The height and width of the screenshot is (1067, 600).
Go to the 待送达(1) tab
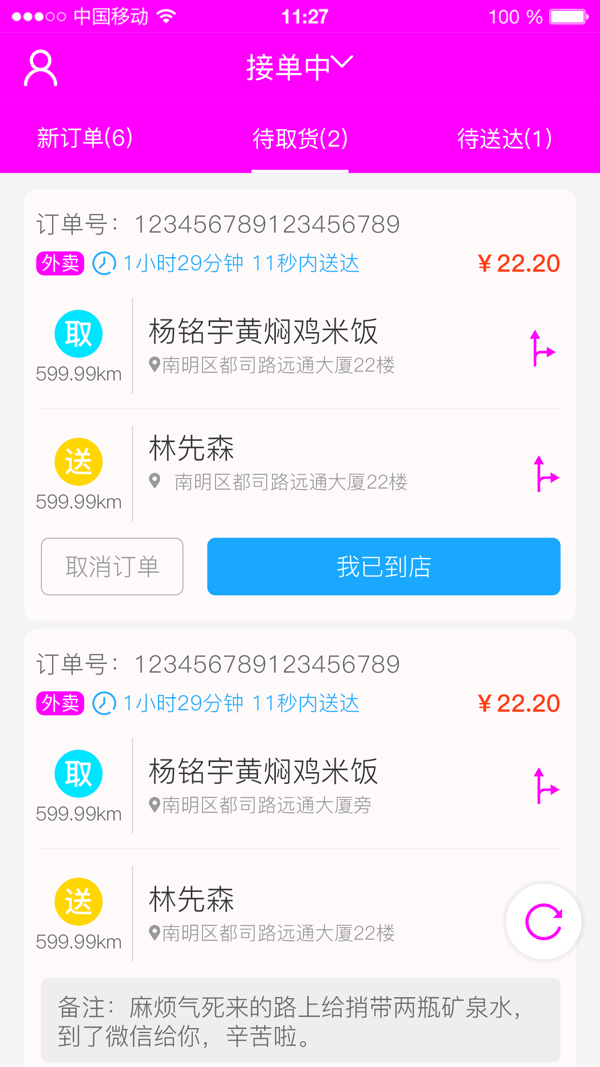(x=504, y=139)
